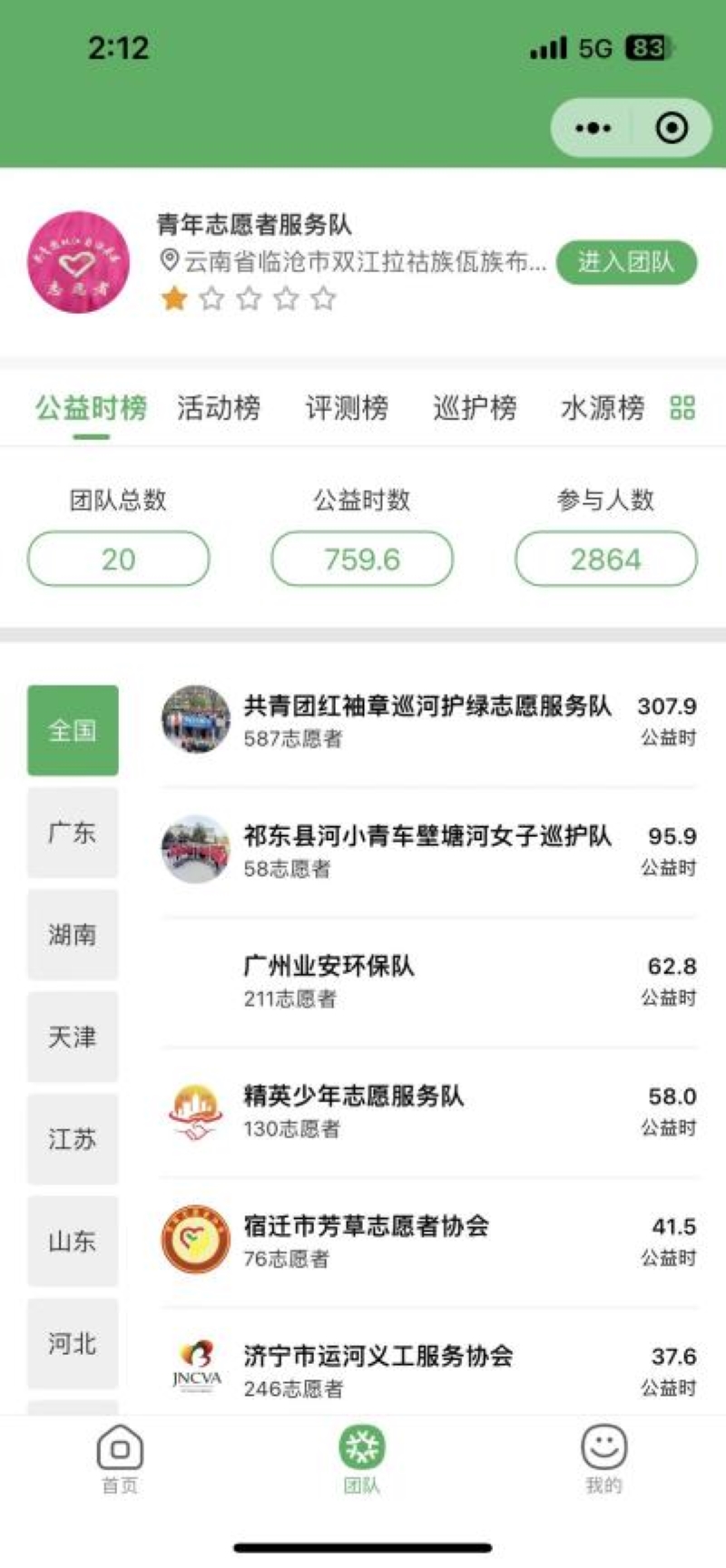Filter rankings by 广东
Image resolution: width=726 pixels, height=1568 pixels.
(73, 833)
